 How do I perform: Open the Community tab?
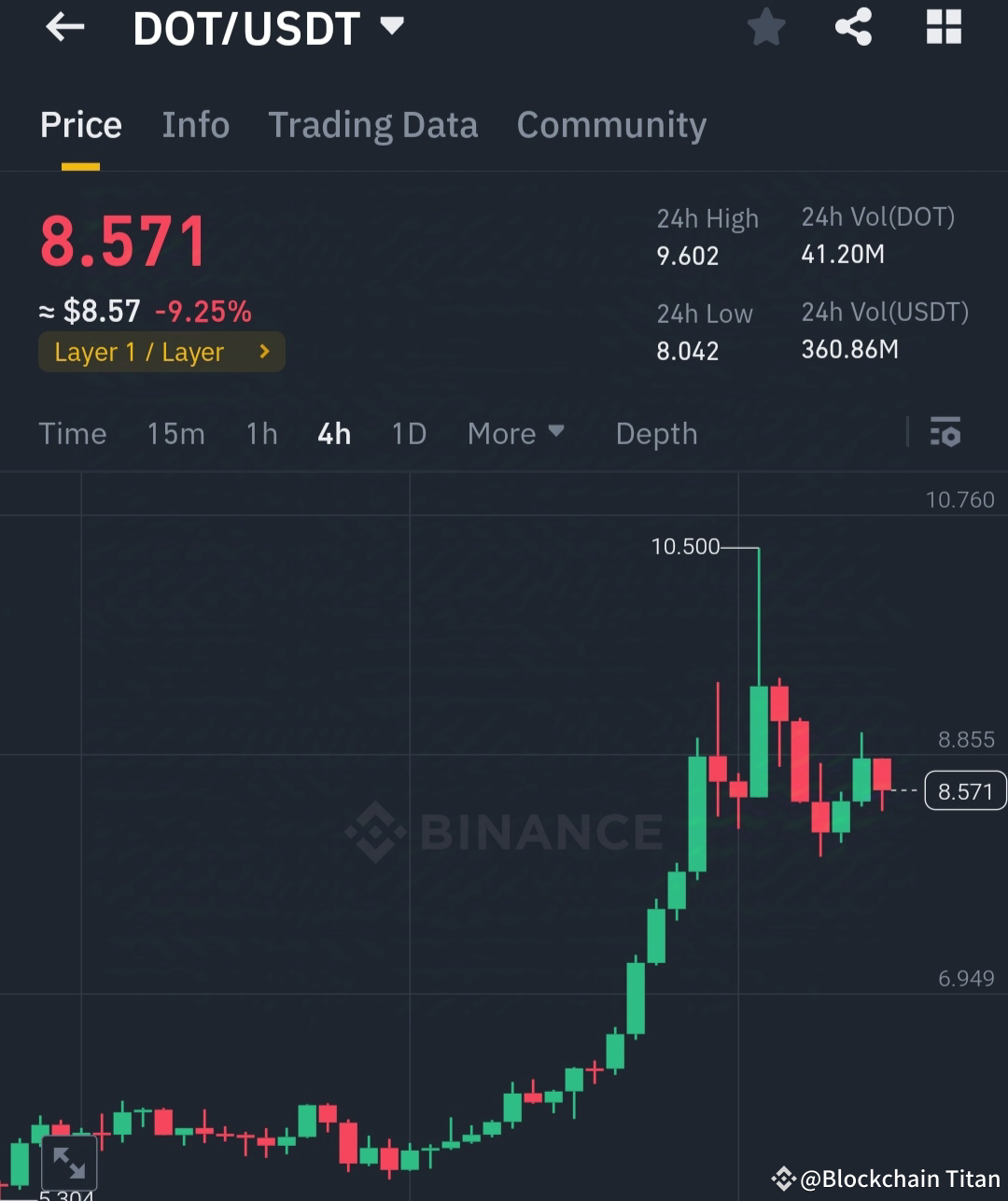pyautogui.click(x=611, y=125)
